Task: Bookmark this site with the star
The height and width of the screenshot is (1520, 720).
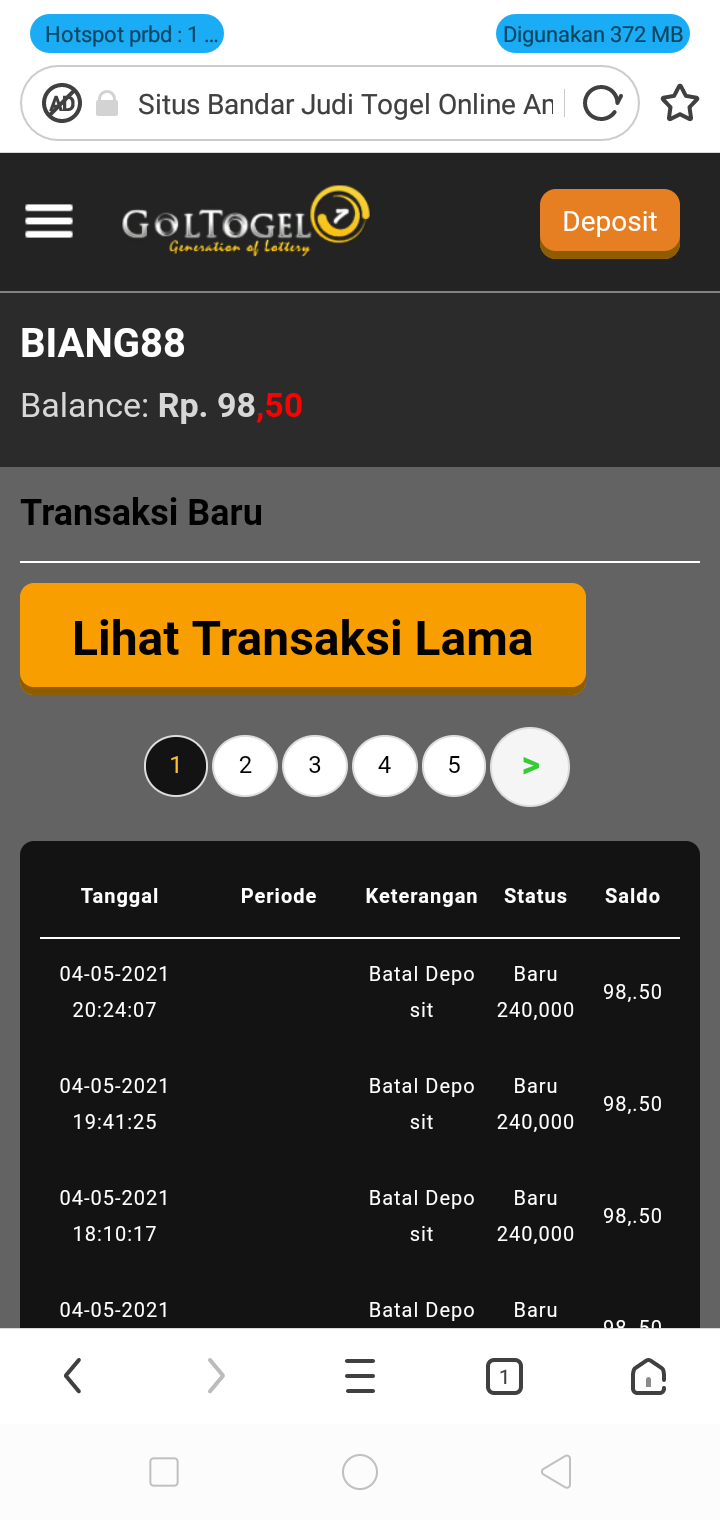Action: [x=680, y=103]
